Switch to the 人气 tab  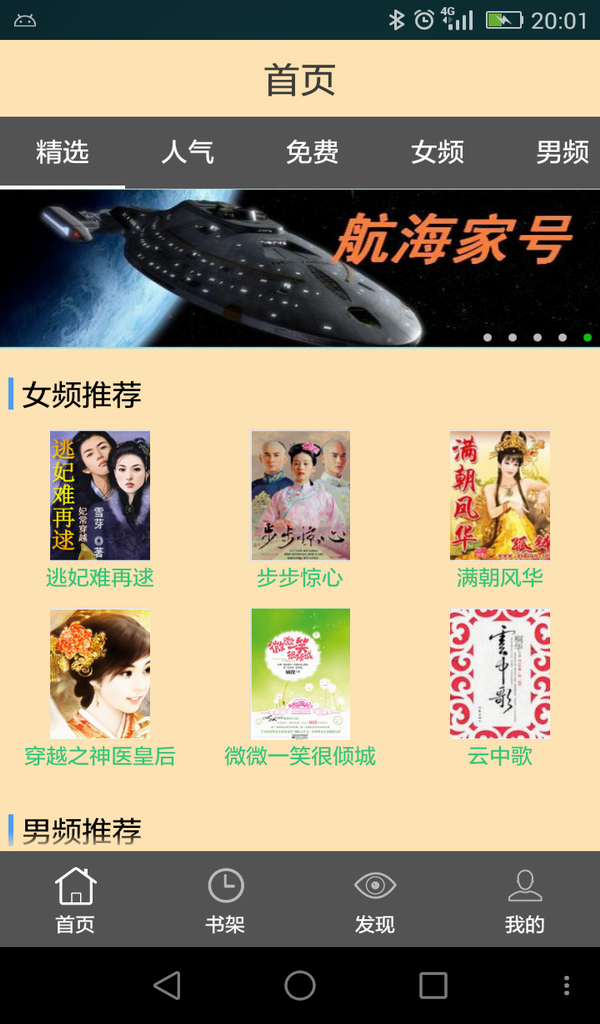click(187, 152)
